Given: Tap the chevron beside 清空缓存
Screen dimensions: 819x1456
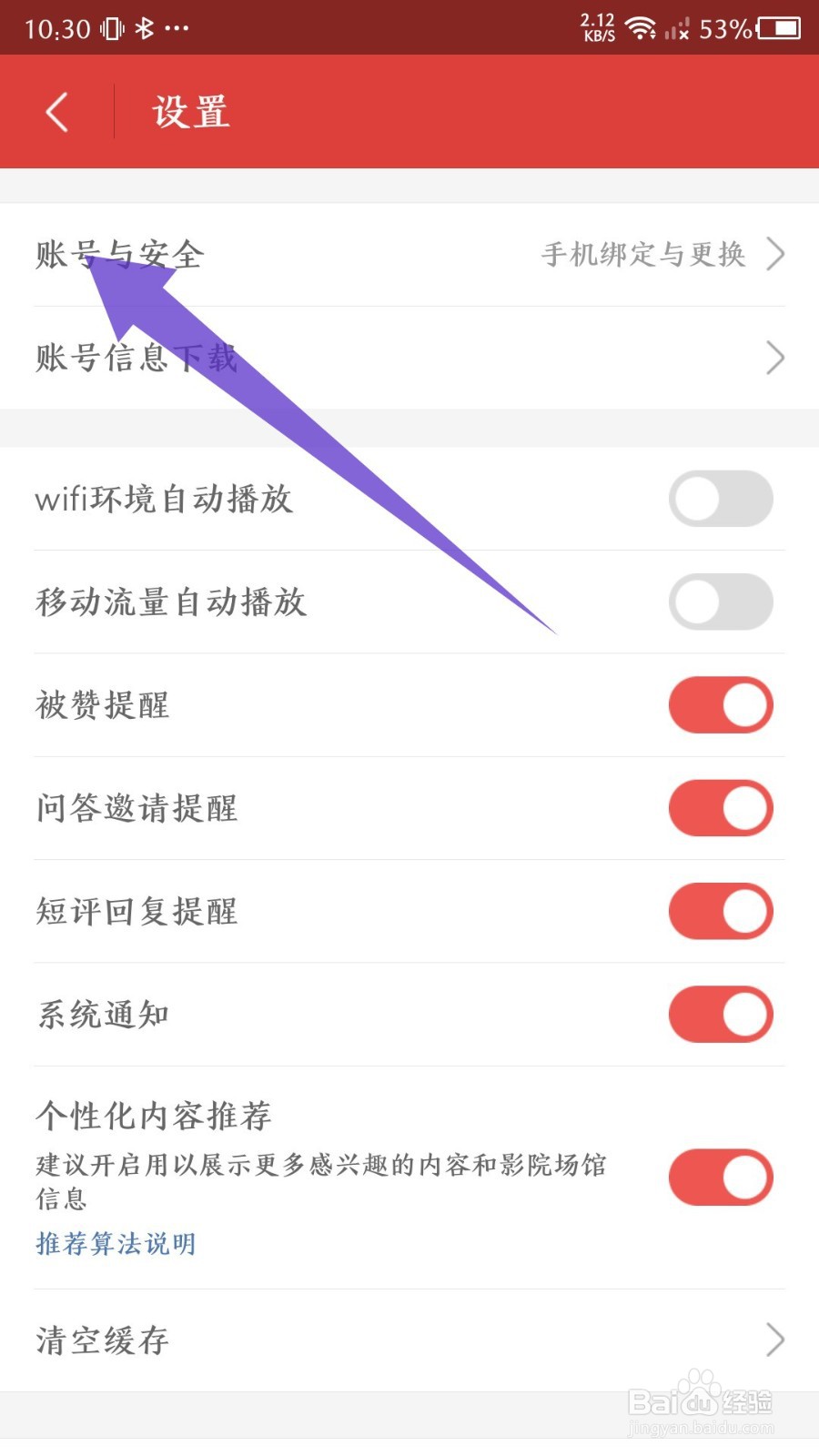Looking at the screenshot, I should click(774, 1340).
